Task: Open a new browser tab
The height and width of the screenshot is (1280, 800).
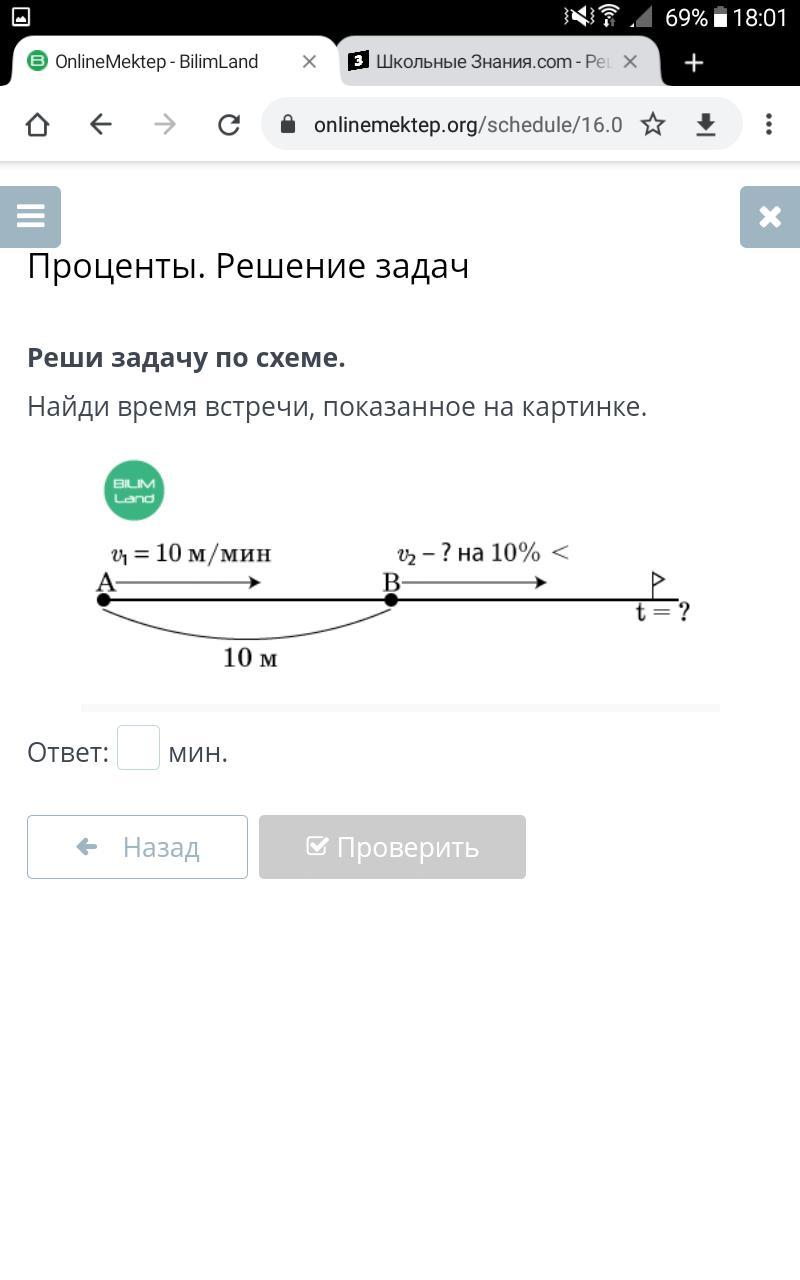Action: click(693, 62)
